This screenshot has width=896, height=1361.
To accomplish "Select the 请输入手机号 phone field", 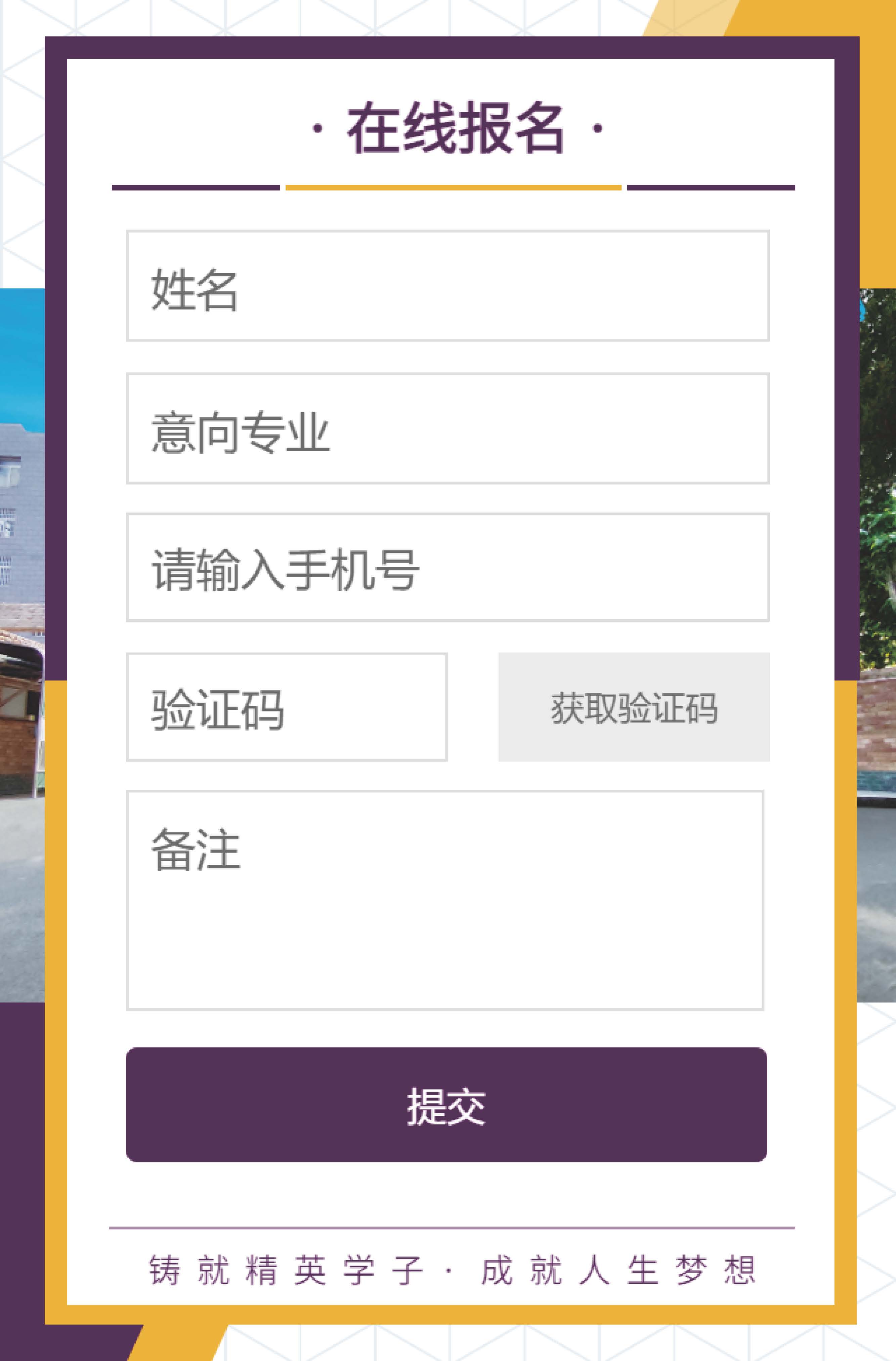I will [447, 567].
